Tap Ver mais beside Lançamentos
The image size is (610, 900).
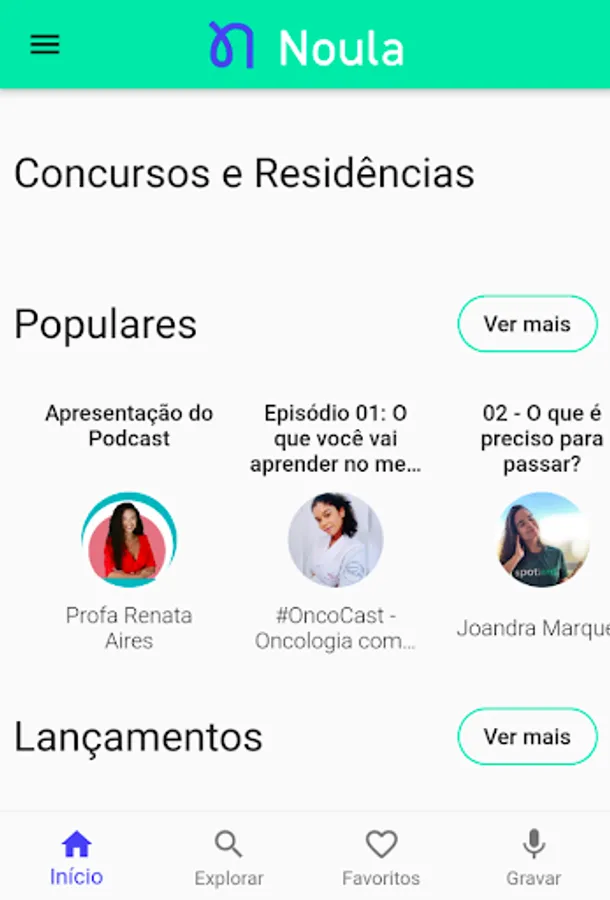click(527, 737)
